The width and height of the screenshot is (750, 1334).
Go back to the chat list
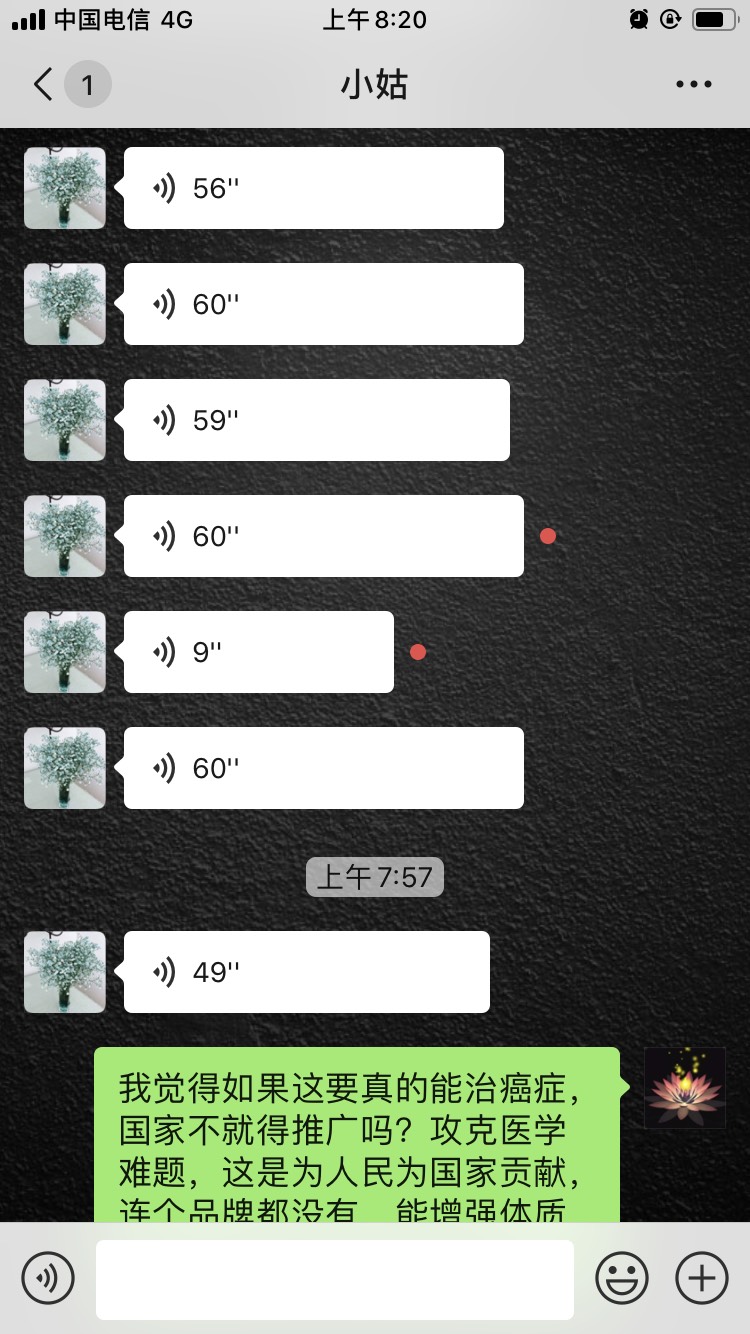[x=44, y=85]
